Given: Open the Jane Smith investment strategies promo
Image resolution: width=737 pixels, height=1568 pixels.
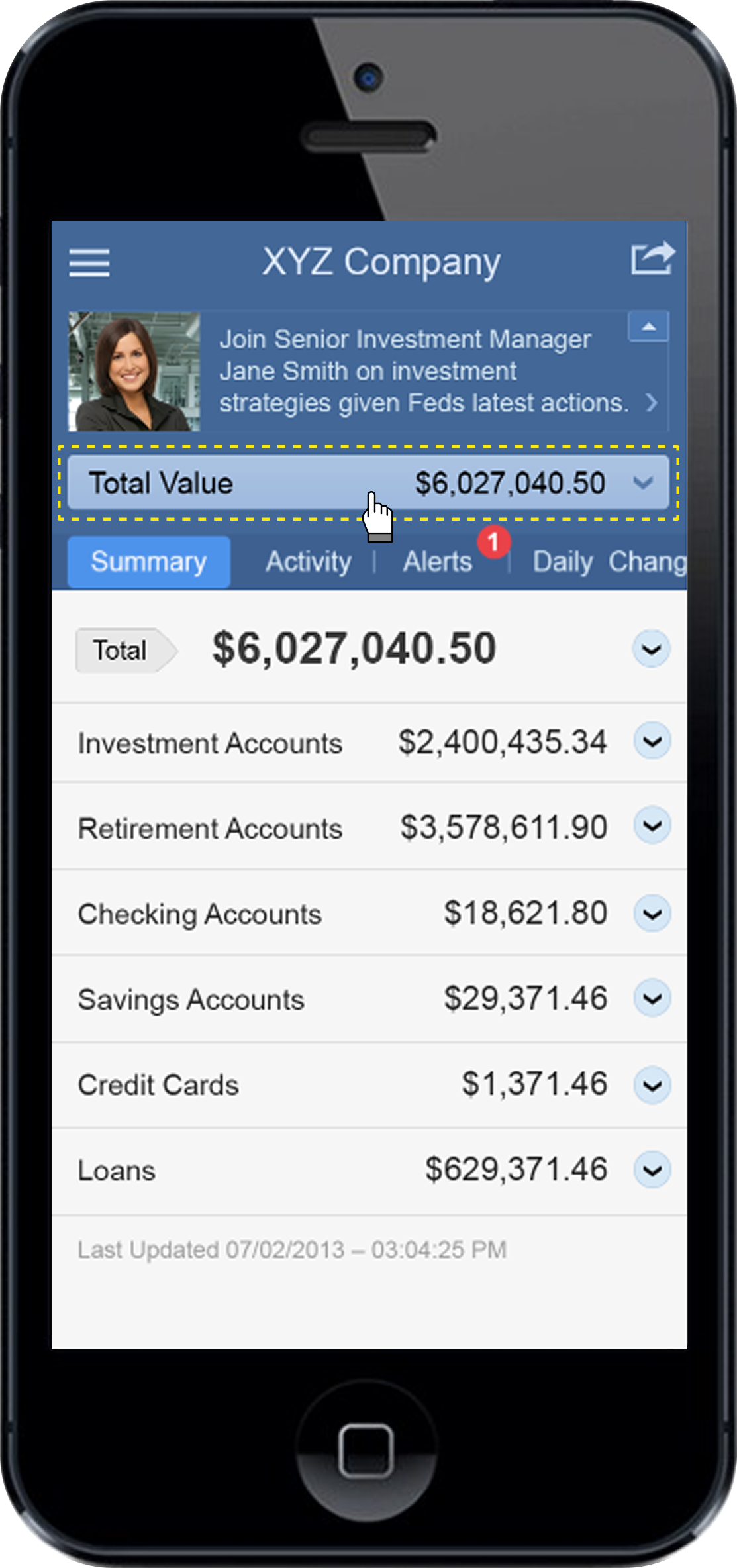Looking at the screenshot, I should pos(424,371).
